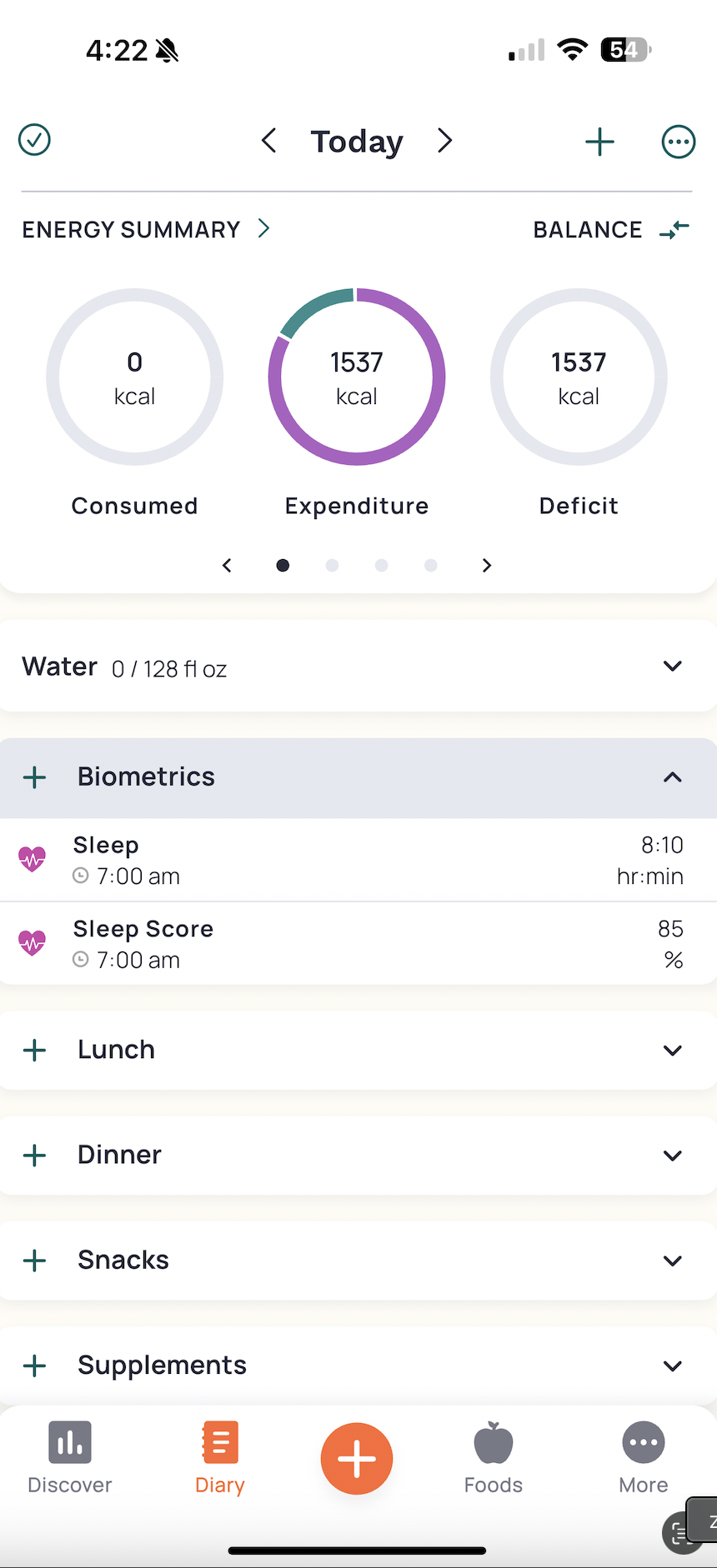This screenshot has height=1568, width=717.
Task: Switch to the Discover tab
Action: click(70, 1458)
